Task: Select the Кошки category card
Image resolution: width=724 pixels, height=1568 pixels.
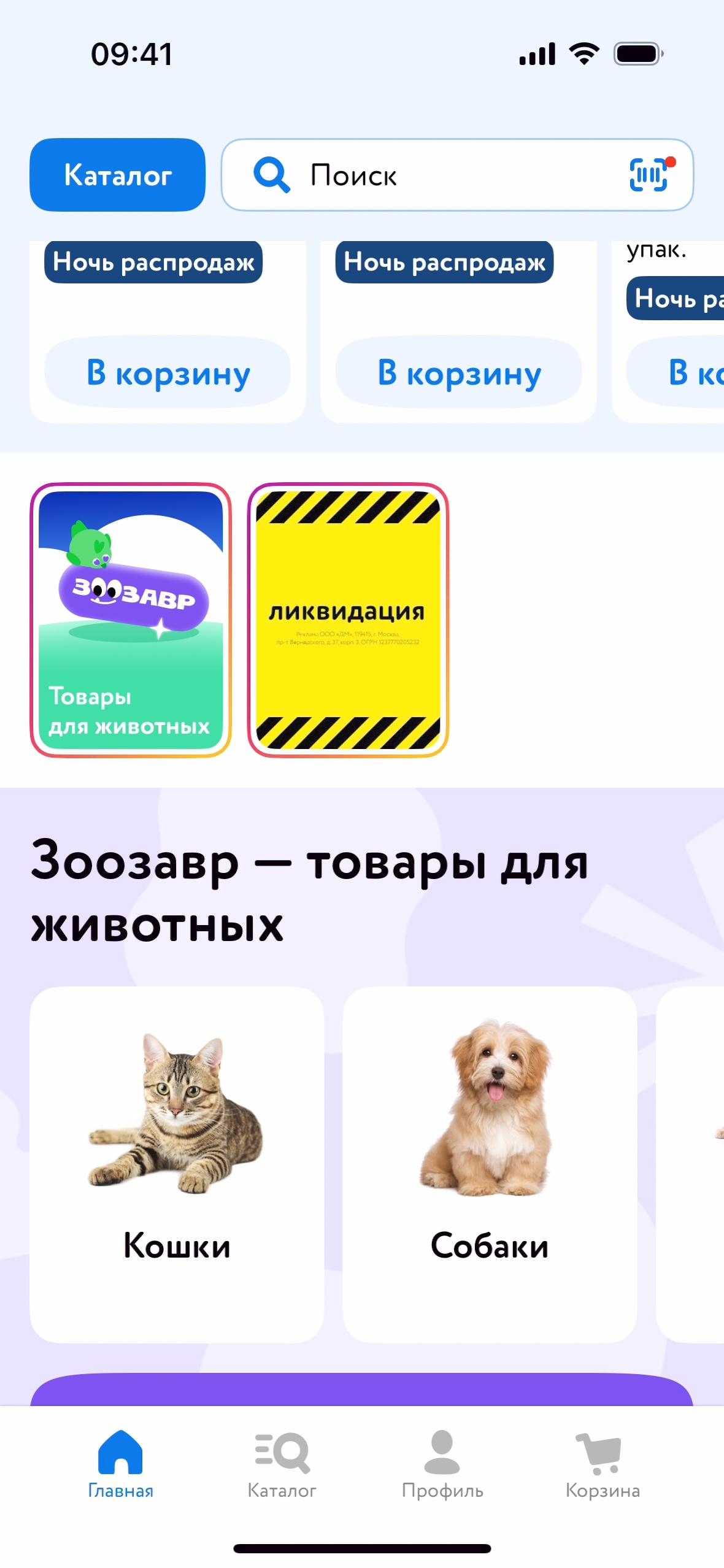Action: [x=177, y=1164]
